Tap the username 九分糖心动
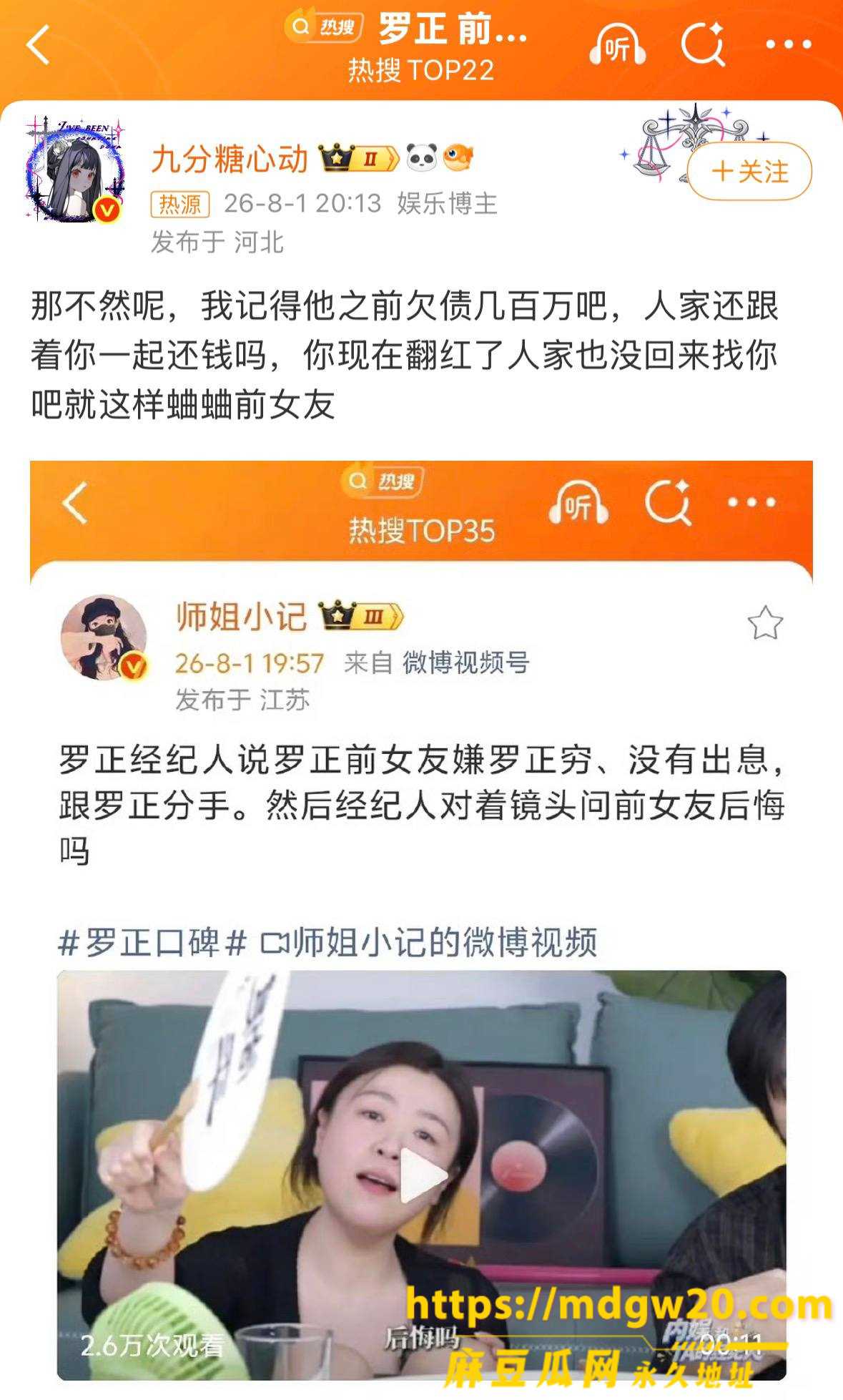Viewport: 843px width, 1400px height. pyautogui.click(x=229, y=159)
